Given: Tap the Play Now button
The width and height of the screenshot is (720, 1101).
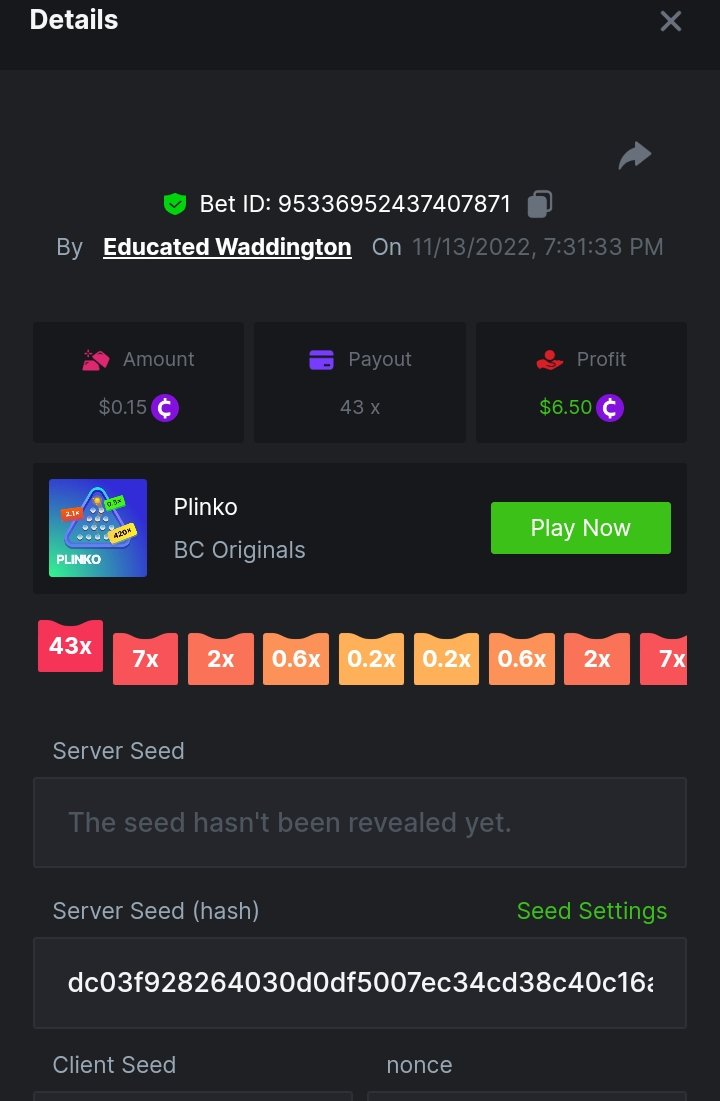Looking at the screenshot, I should [x=580, y=528].
